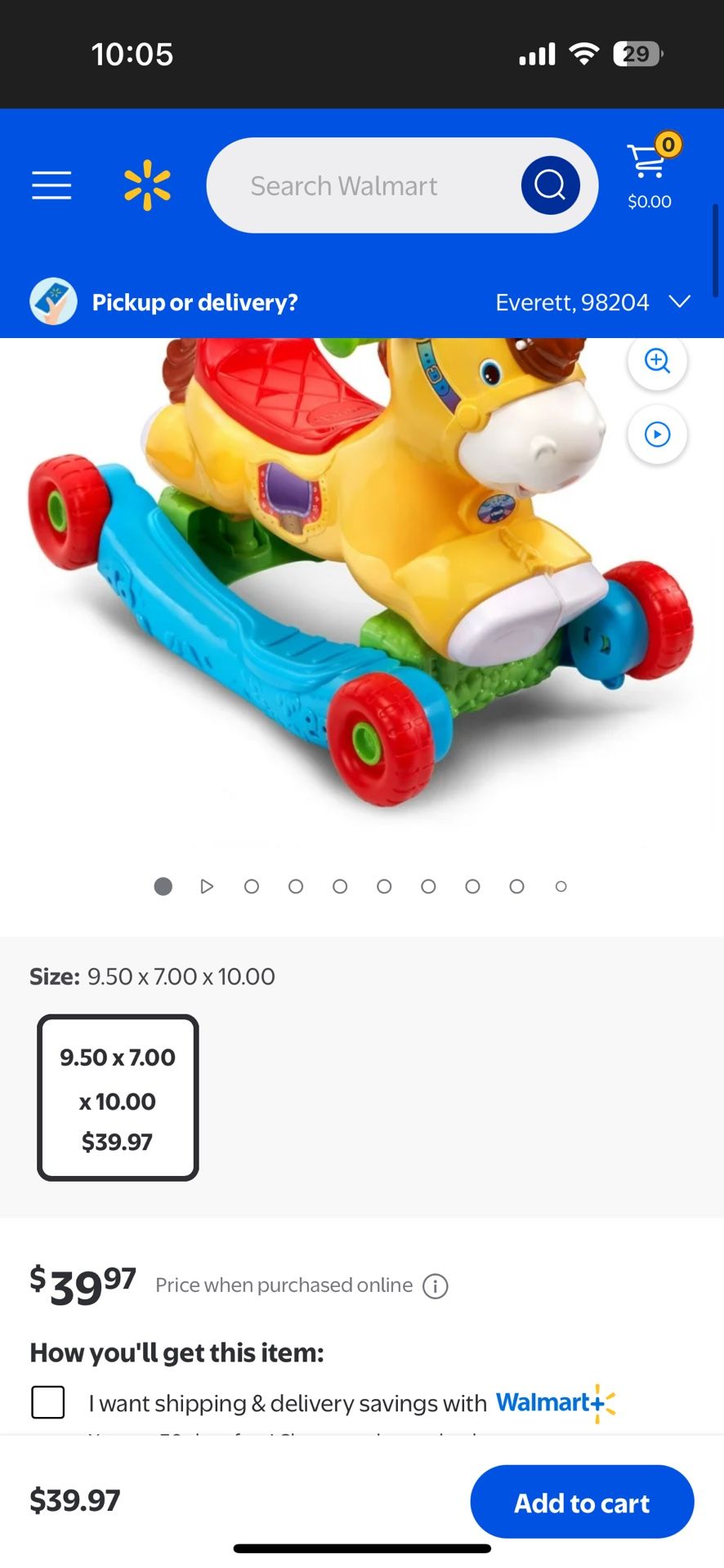Check the Walmart+ shipping savings box

(48, 1402)
